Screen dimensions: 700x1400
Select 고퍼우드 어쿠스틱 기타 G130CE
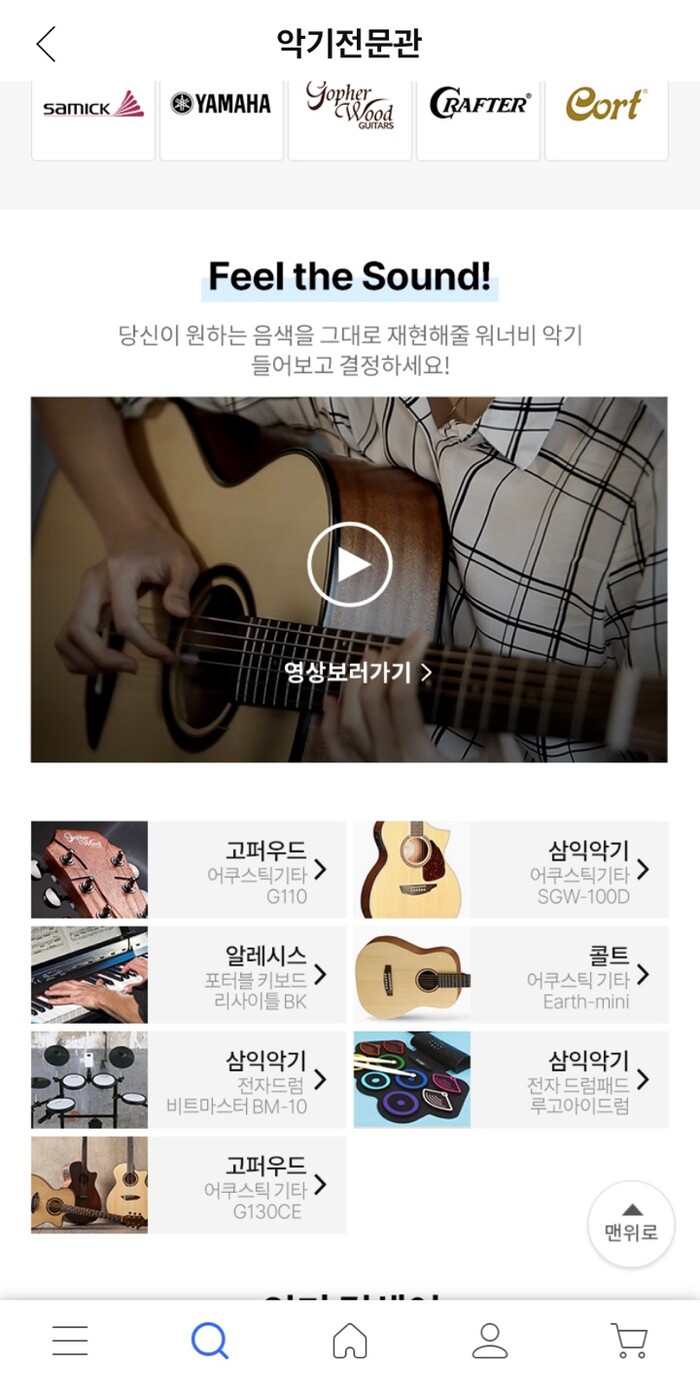pos(189,1185)
